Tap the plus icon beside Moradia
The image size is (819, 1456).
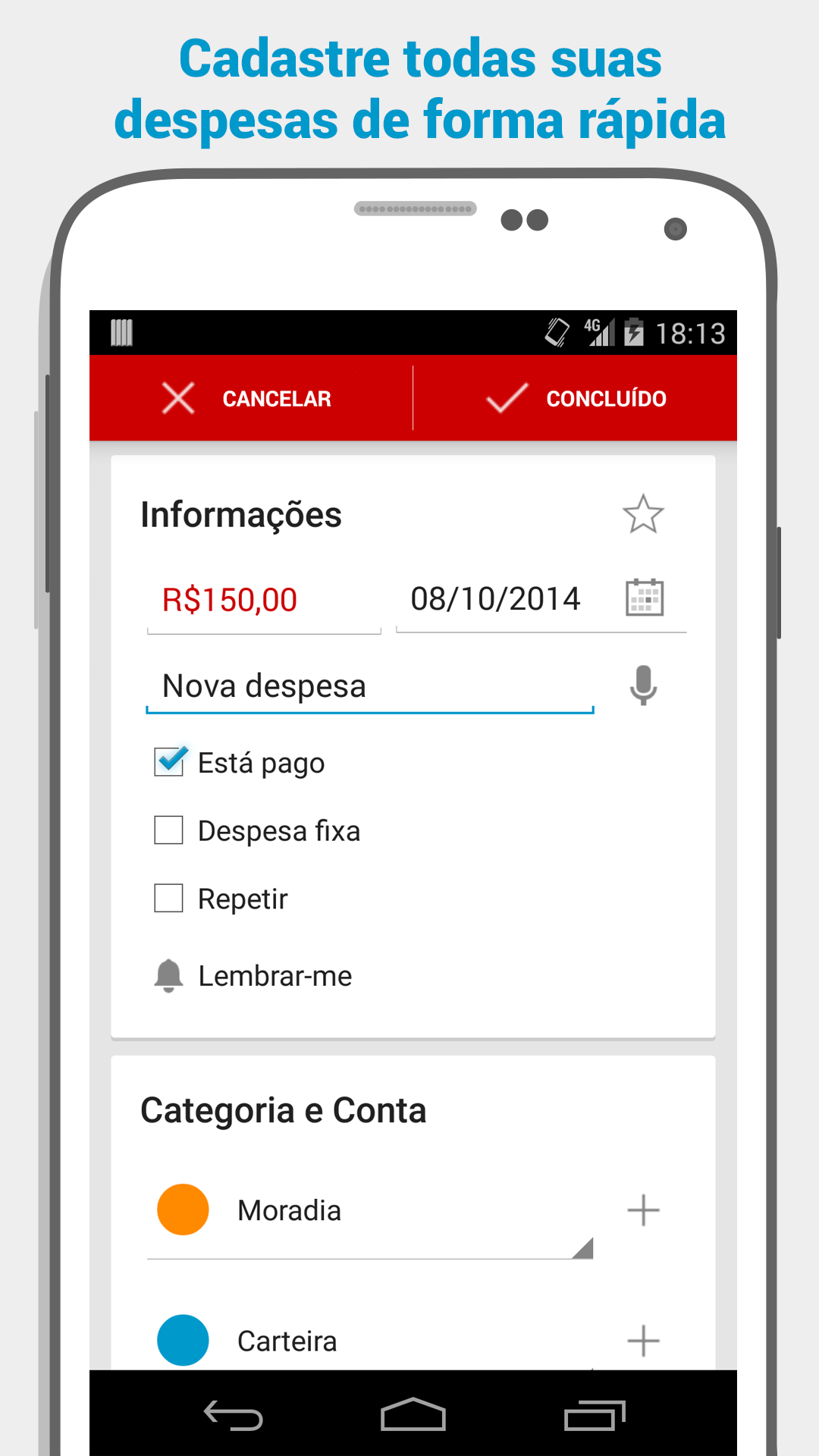644,1210
